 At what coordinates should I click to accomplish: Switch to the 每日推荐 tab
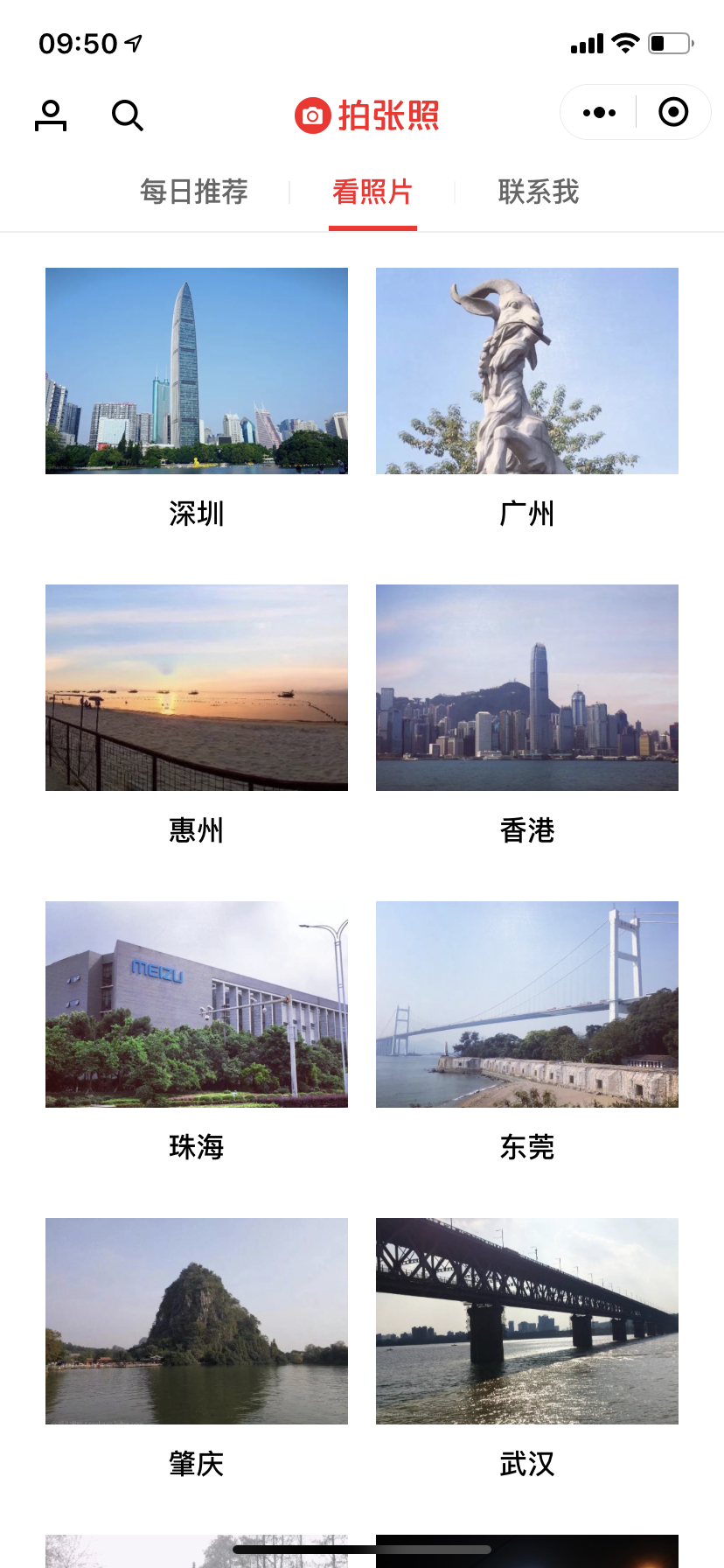pos(194,192)
